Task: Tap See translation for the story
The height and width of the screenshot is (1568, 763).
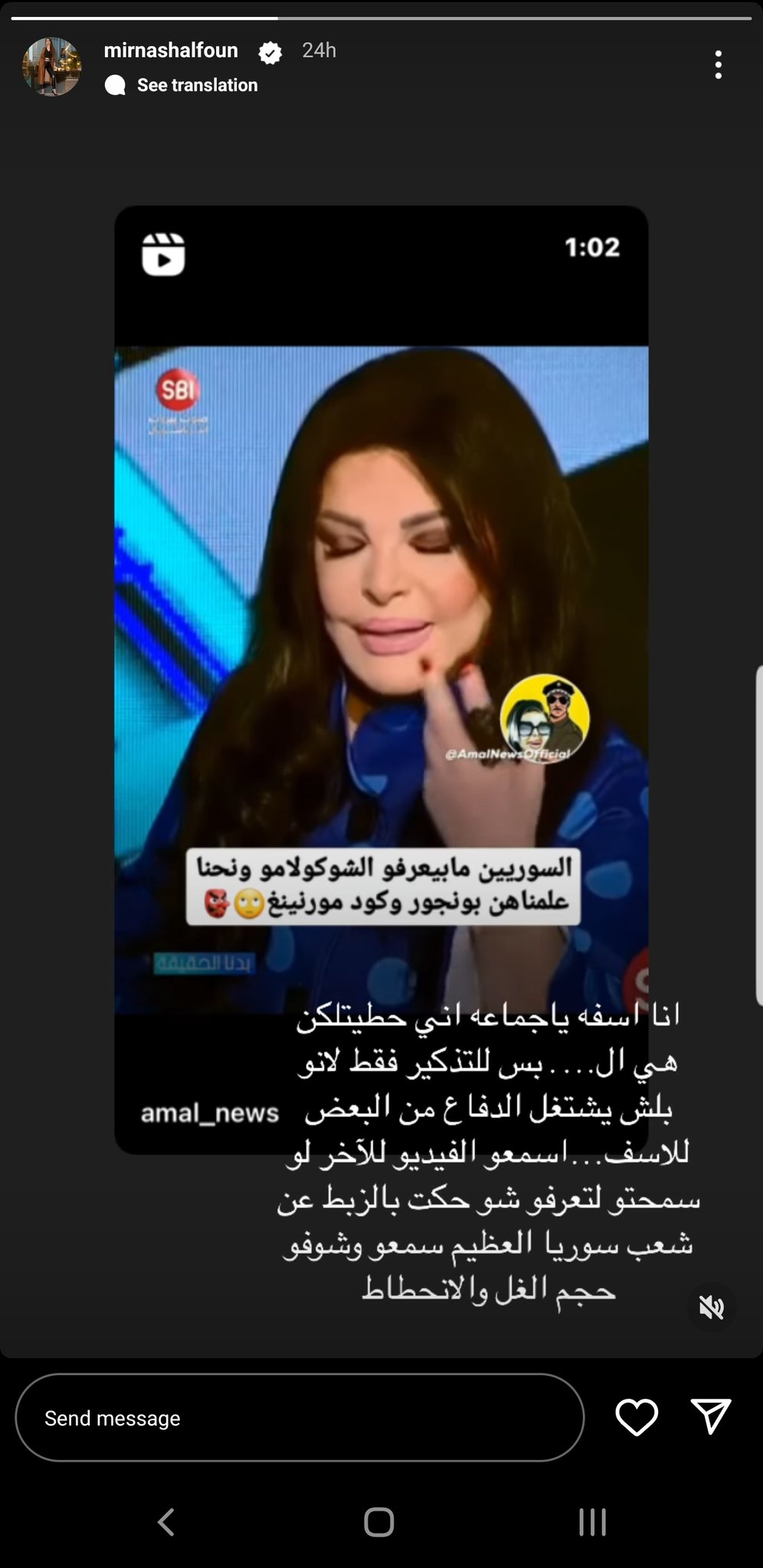Action: pos(197,85)
